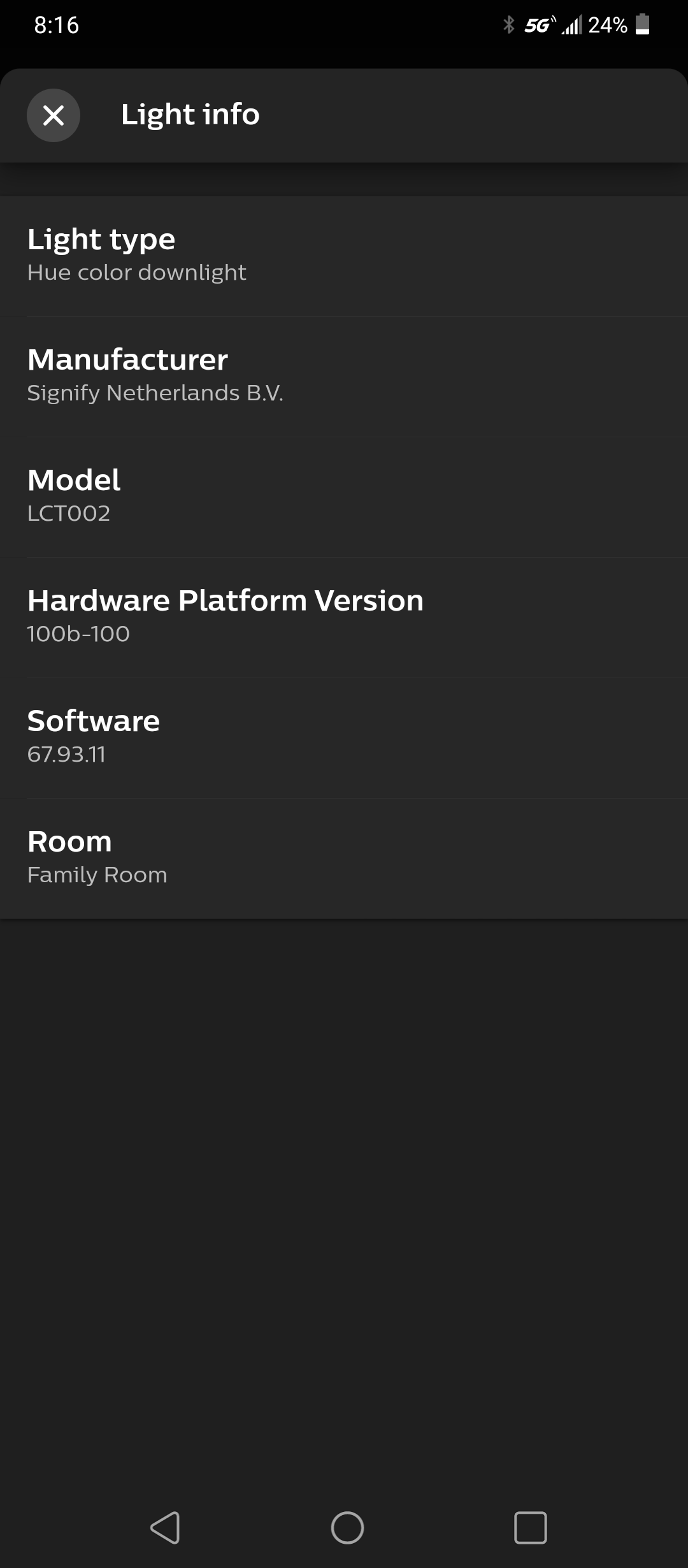Close the Light info screen
The height and width of the screenshot is (1568, 688).
click(x=54, y=115)
